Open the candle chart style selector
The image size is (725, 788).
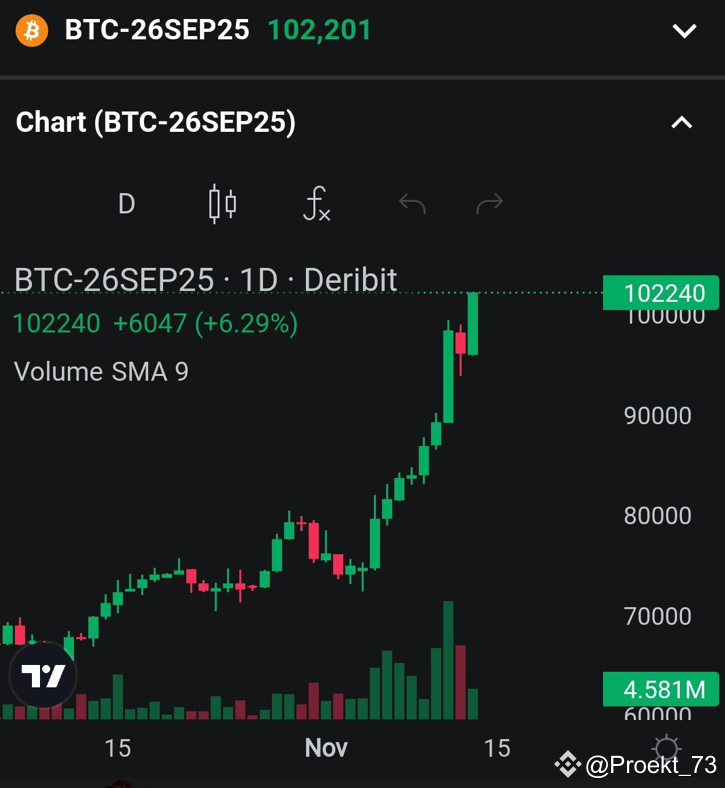coord(221,203)
